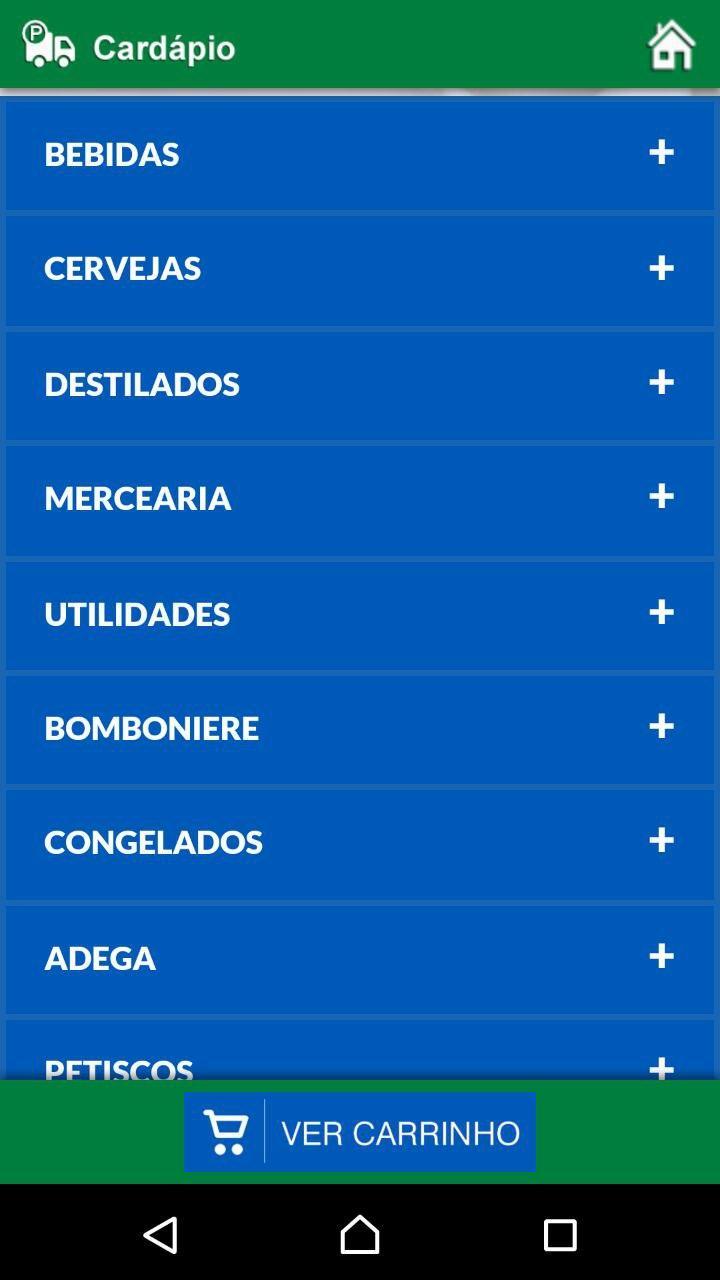Image resolution: width=720 pixels, height=1280 pixels.
Task: Open the recent apps view
Action: pyautogui.click(x=560, y=1235)
